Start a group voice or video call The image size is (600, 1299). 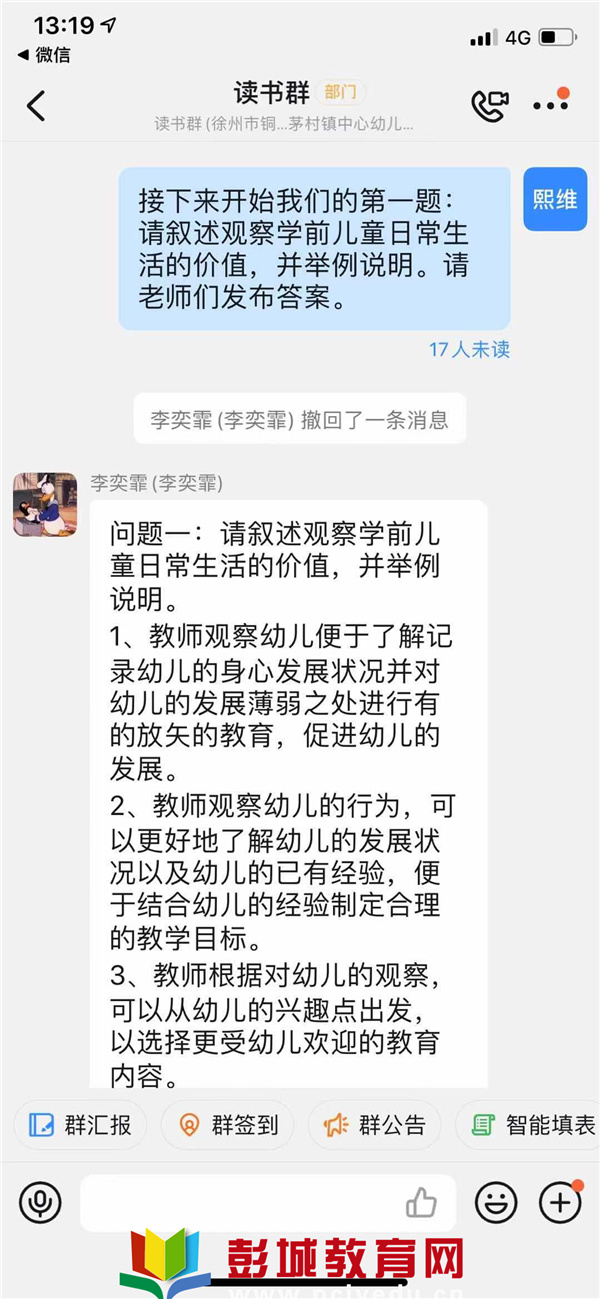489,105
